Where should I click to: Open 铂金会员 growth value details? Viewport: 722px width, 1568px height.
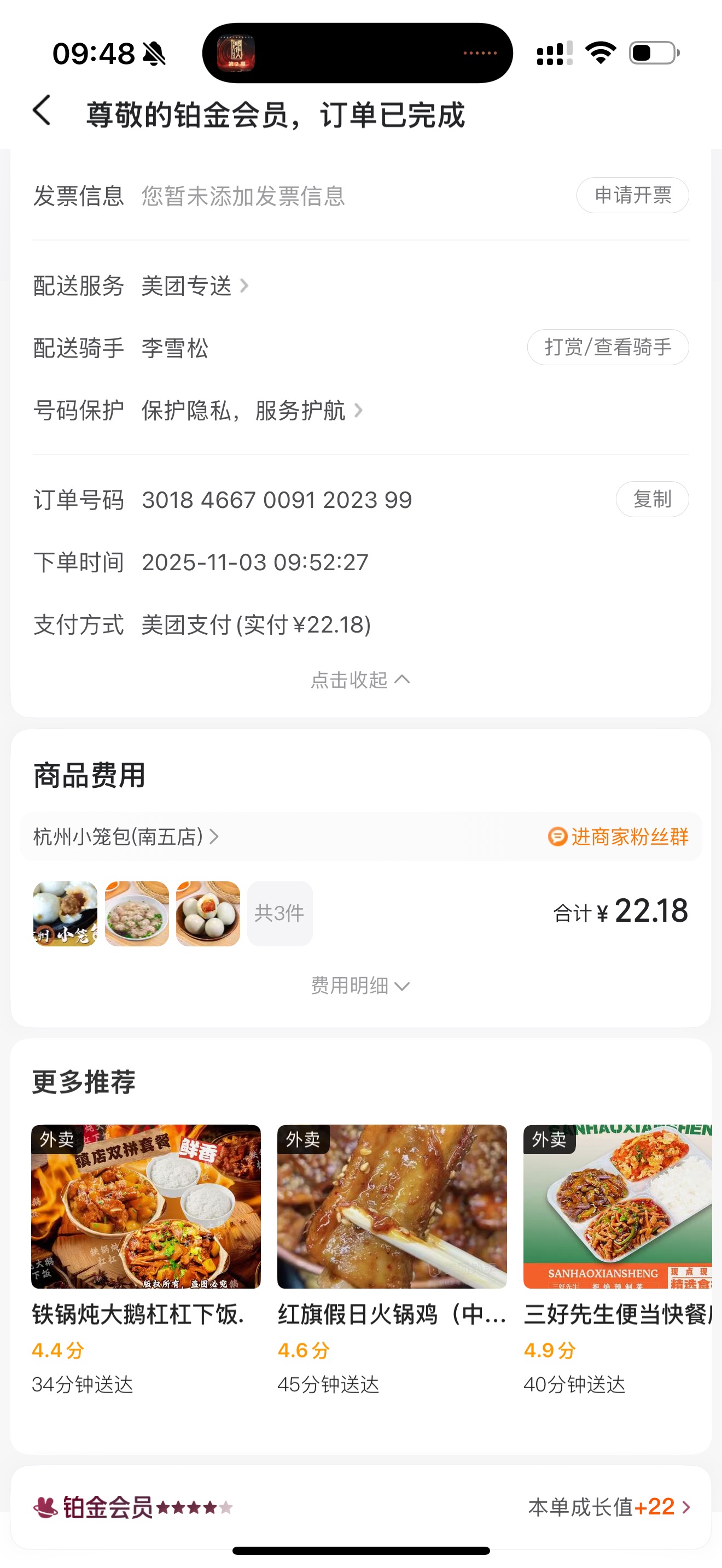click(609, 1507)
